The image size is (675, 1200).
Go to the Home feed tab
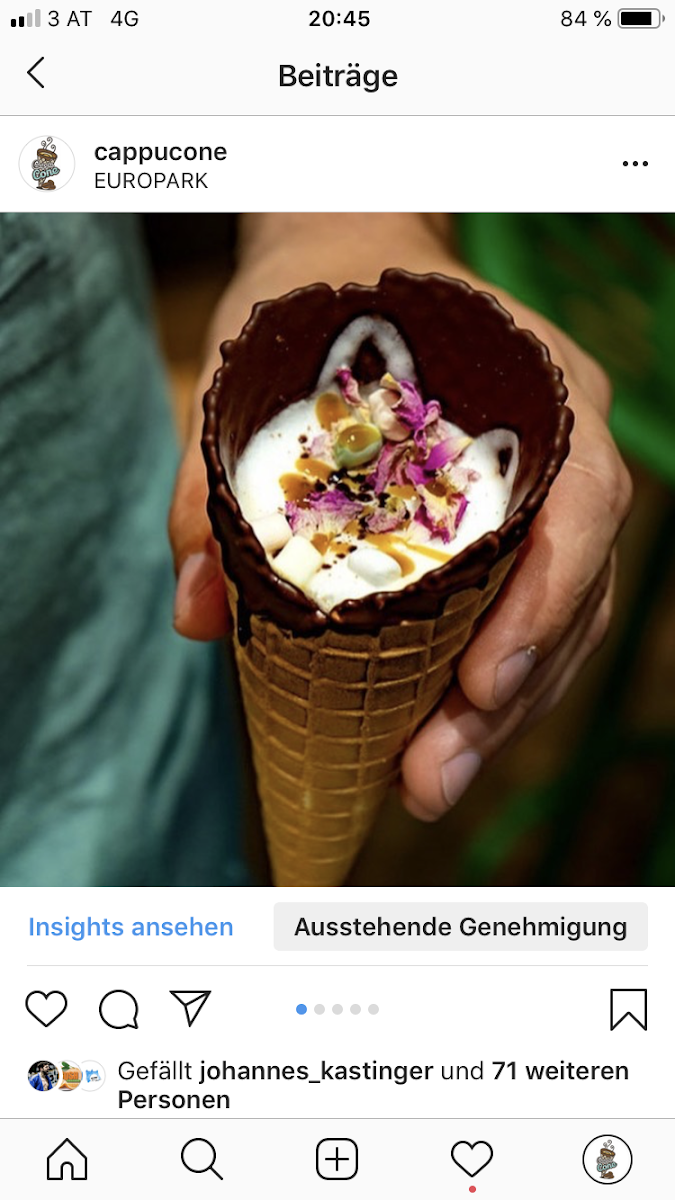tap(67, 1160)
